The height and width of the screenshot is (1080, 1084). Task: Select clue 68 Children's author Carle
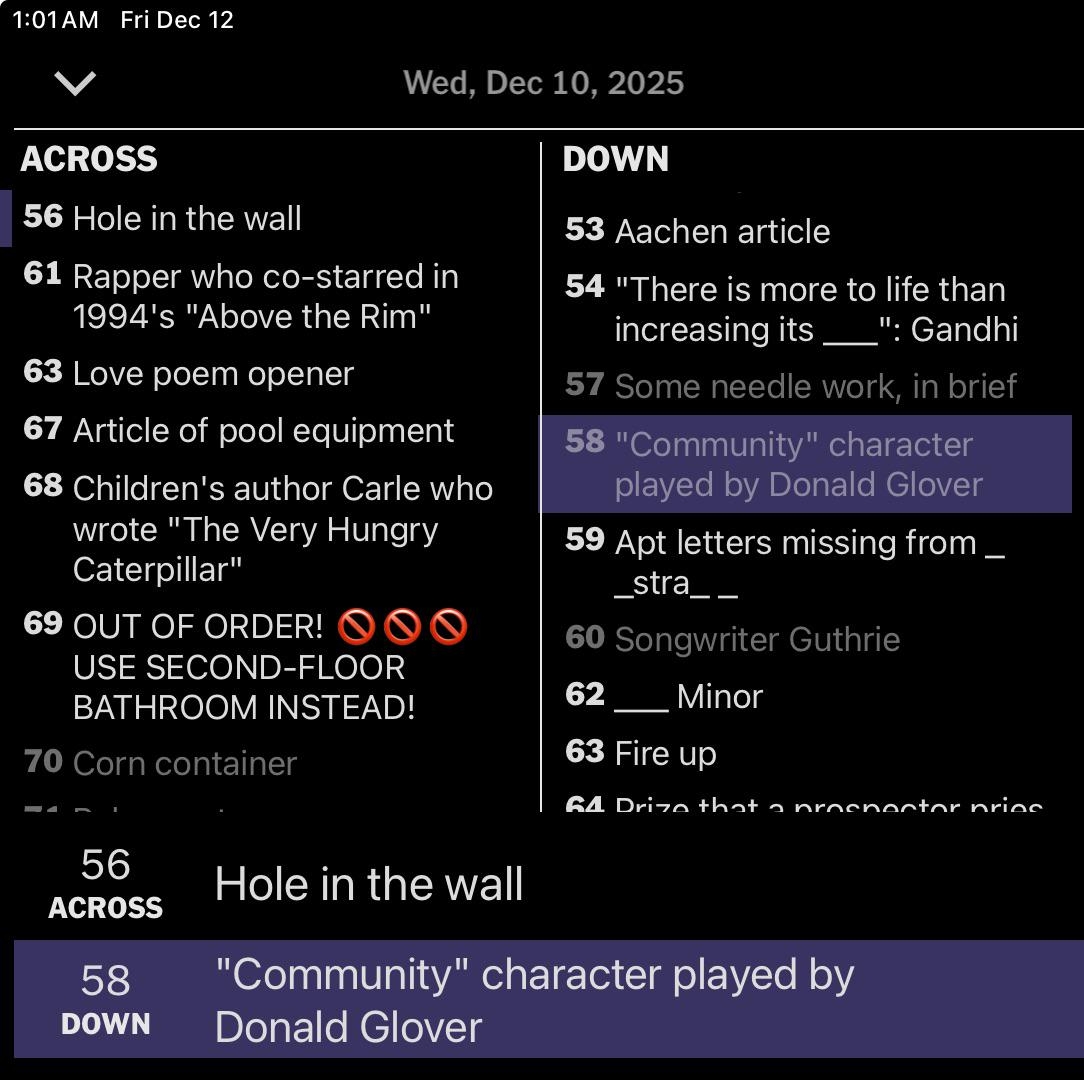(x=282, y=528)
